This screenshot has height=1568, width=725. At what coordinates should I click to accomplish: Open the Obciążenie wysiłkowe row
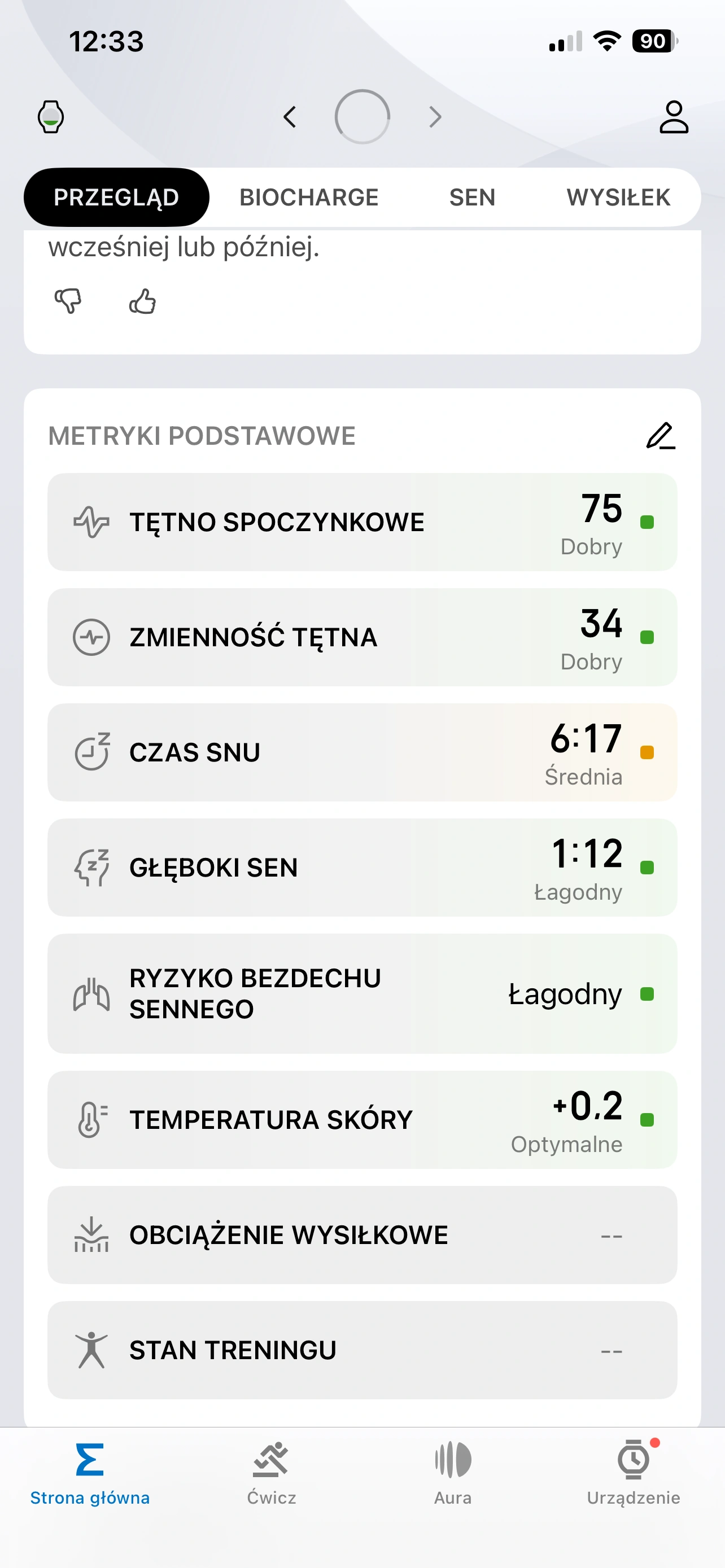pos(362,1234)
